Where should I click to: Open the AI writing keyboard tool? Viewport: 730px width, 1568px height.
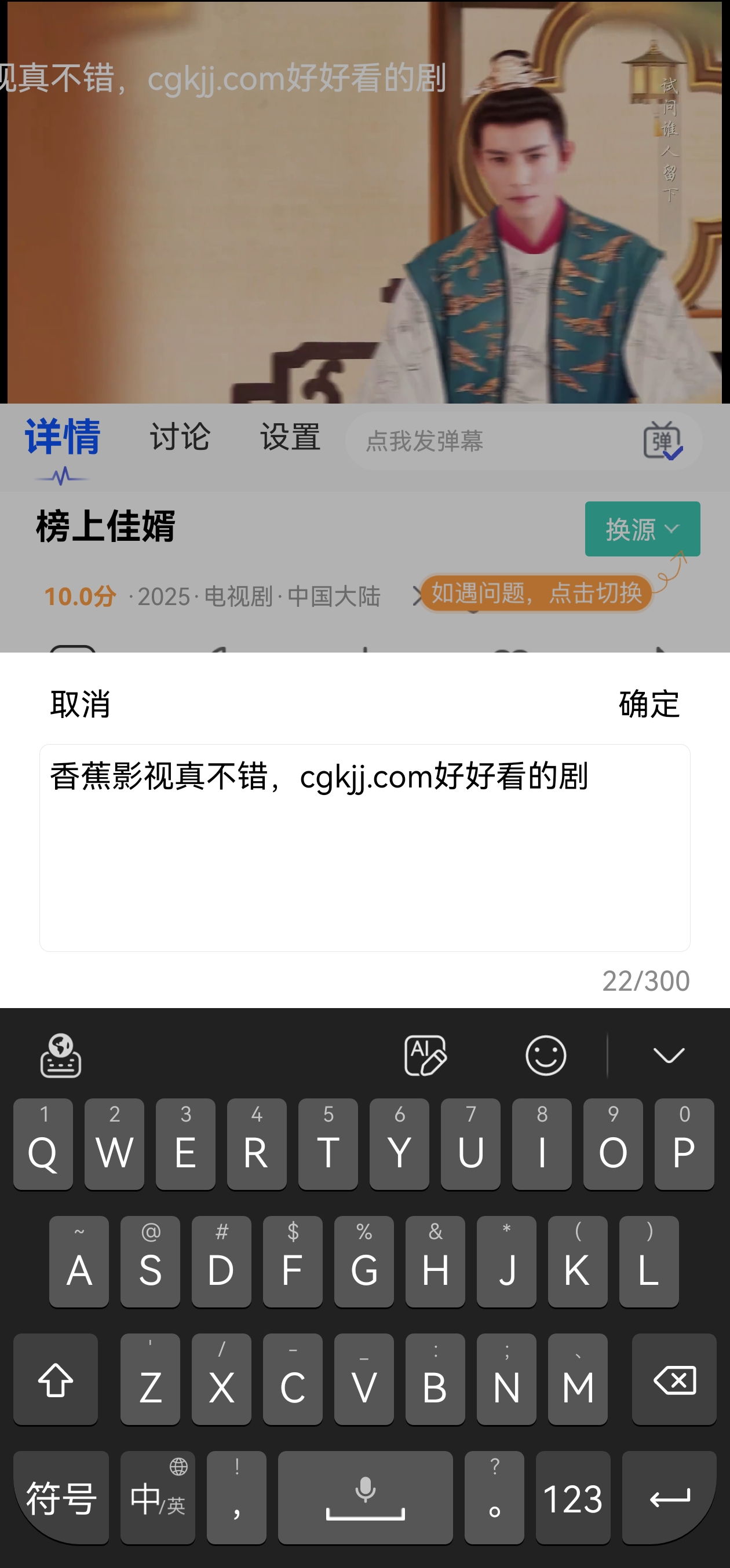(x=425, y=1055)
